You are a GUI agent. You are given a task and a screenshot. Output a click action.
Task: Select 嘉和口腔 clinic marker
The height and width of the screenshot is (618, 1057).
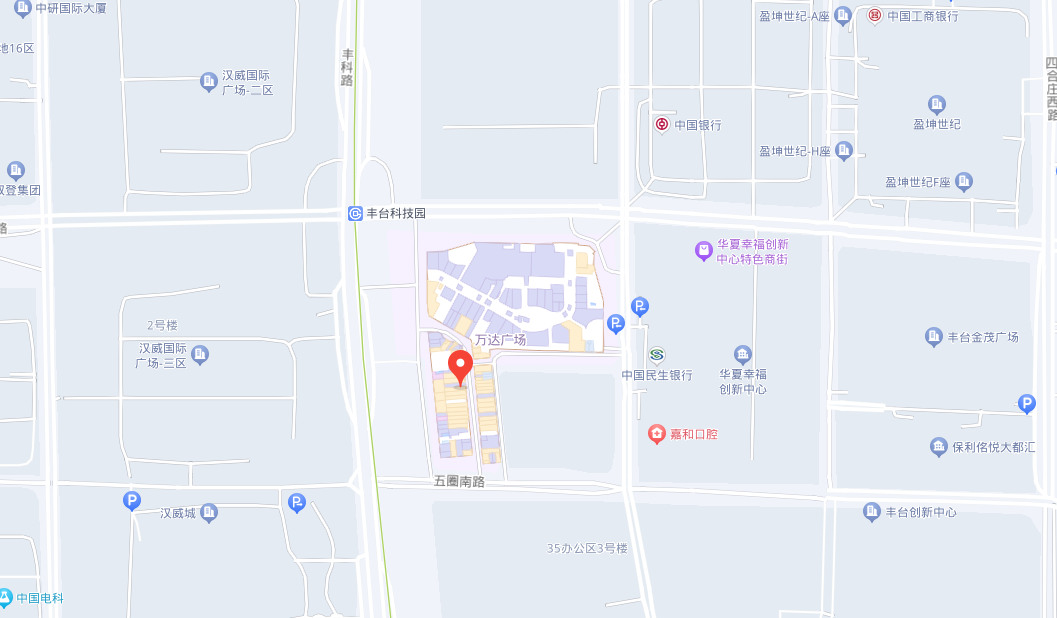click(656, 434)
